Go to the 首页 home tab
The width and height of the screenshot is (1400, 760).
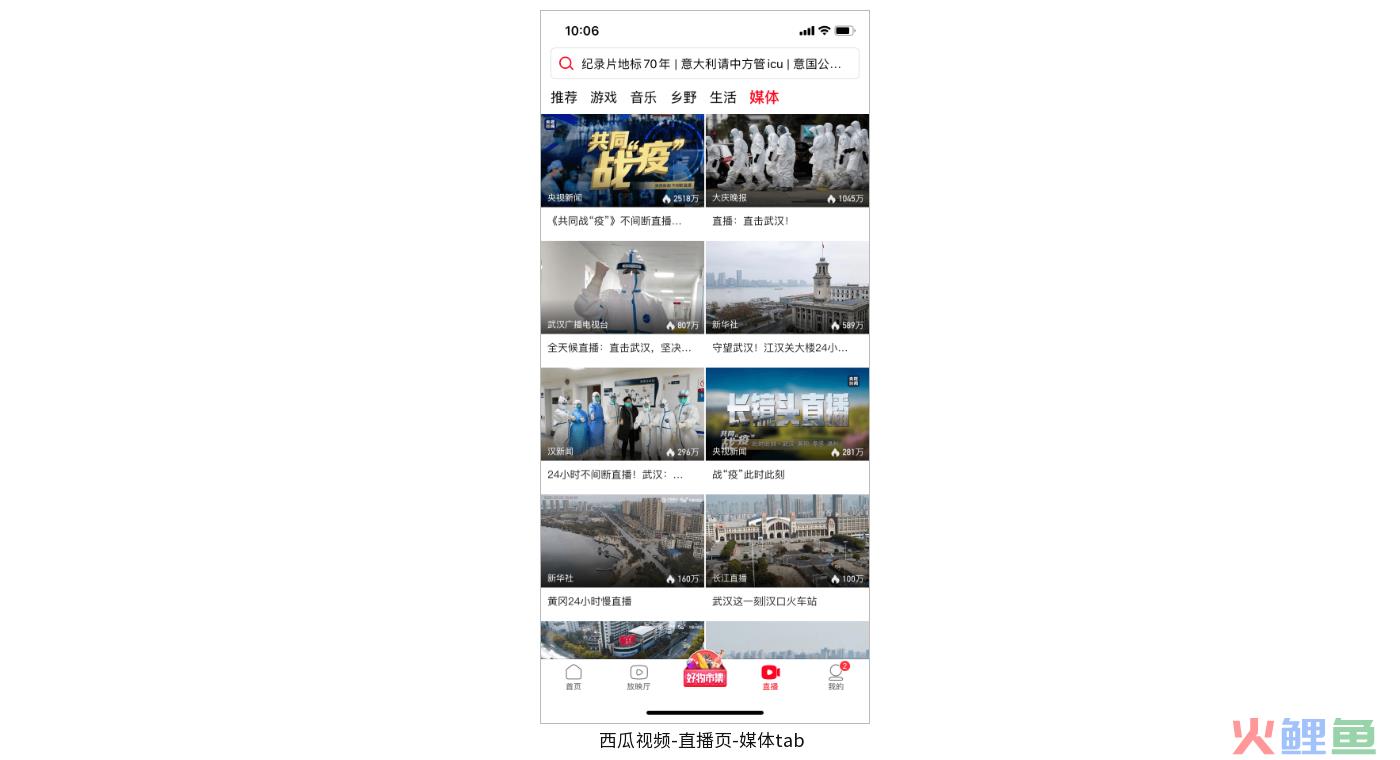573,677
